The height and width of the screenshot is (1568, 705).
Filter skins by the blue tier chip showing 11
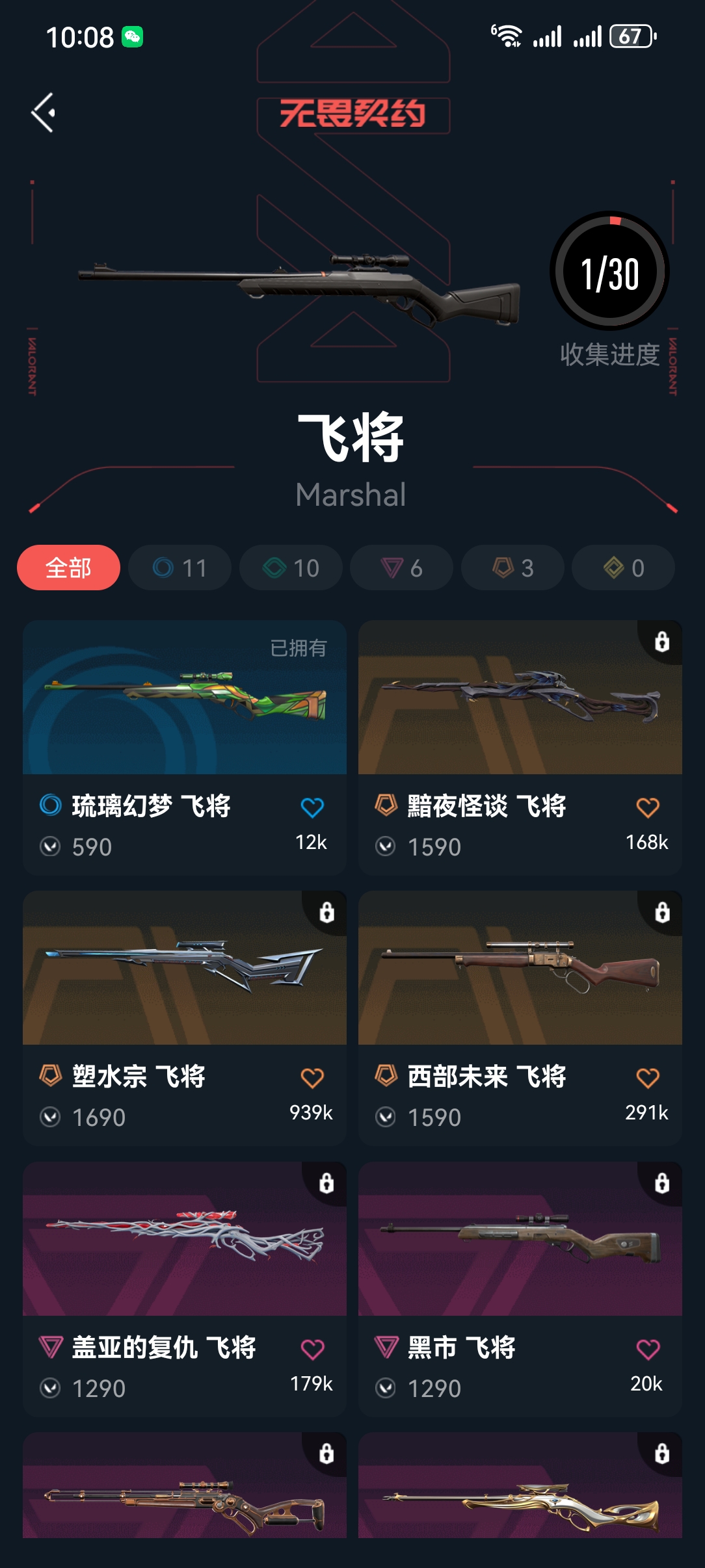pos(180,568)
